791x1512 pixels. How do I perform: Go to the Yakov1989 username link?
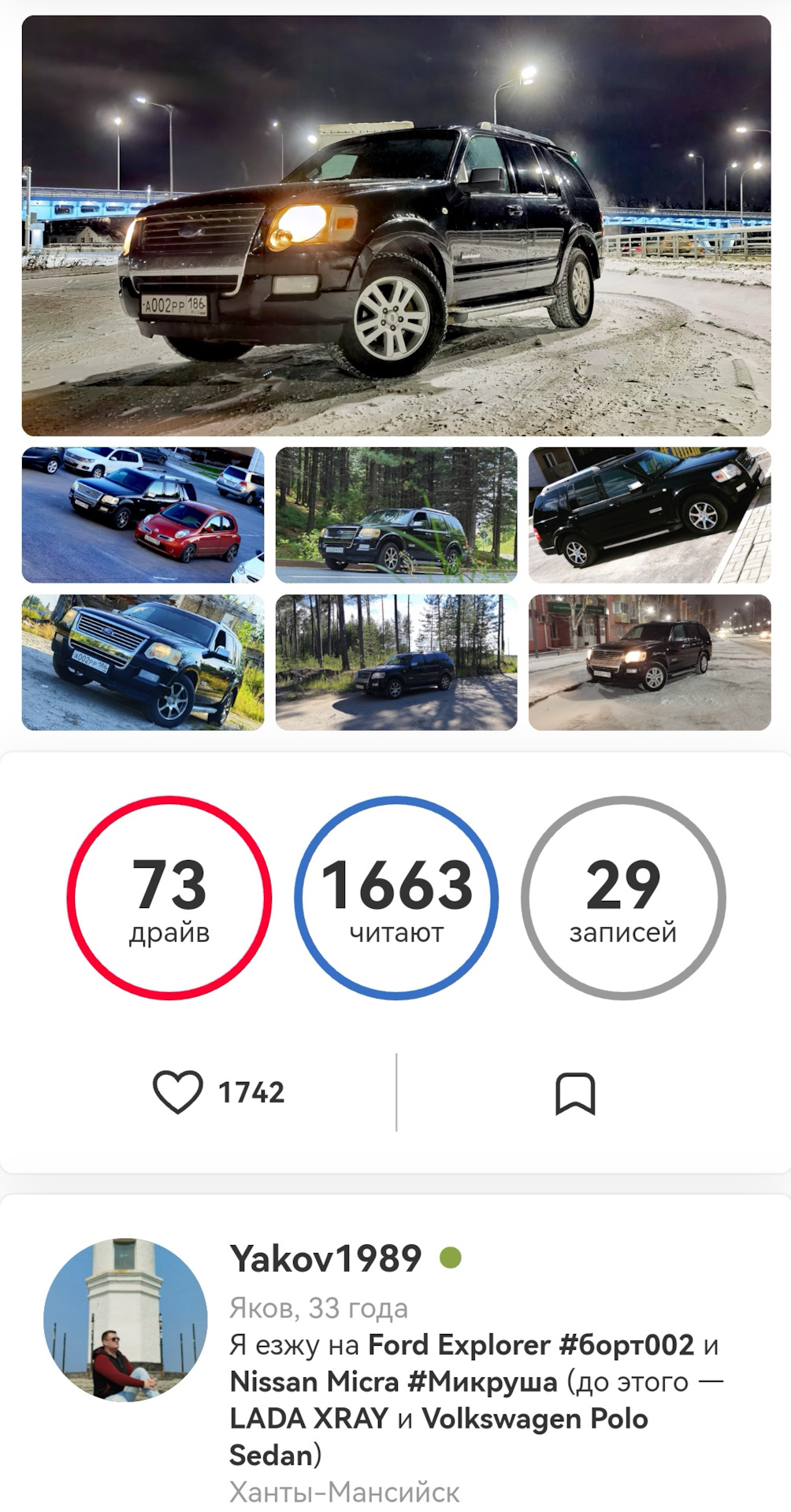(325, 1258)
